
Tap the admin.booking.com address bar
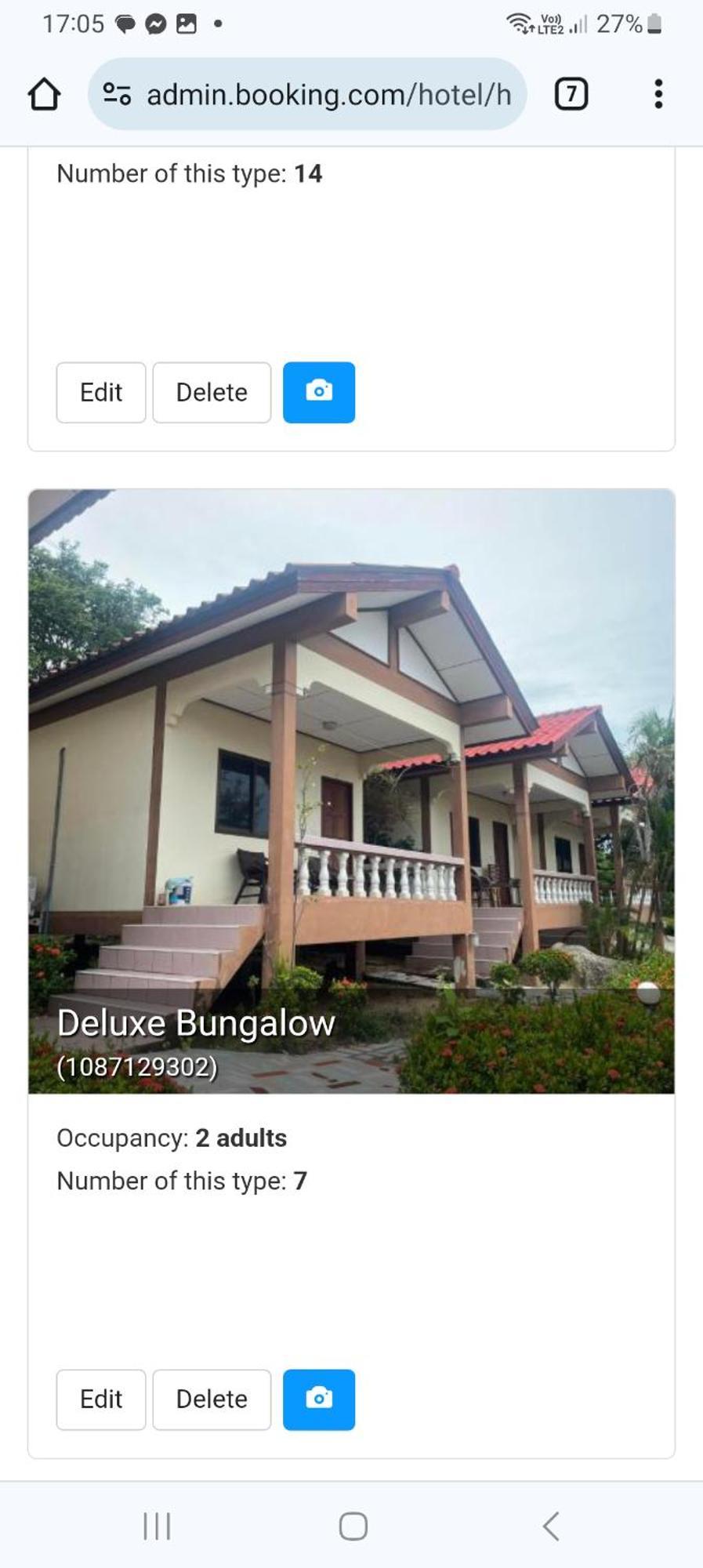(x=328, y=94)
